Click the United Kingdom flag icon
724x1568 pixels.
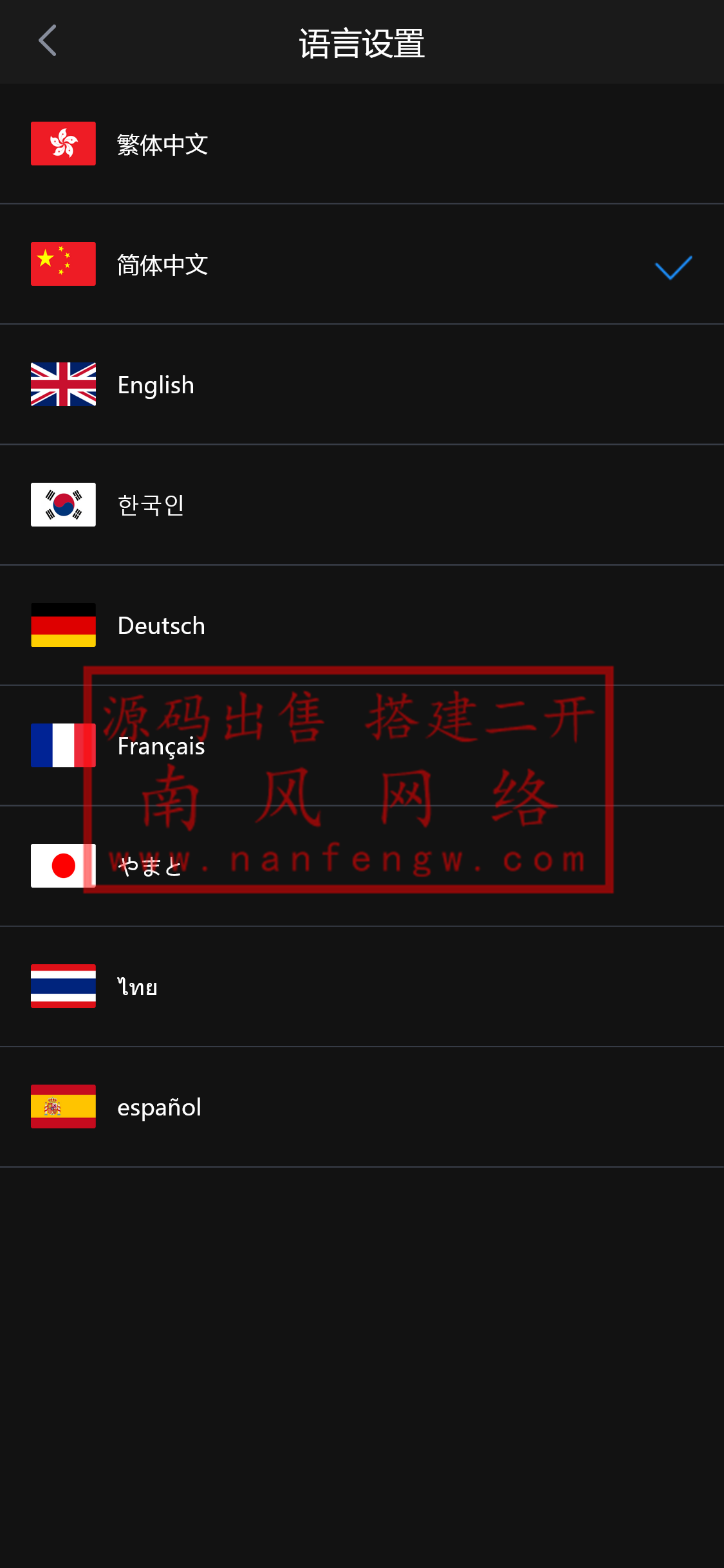pyautogui.click(x=62, y=384)
